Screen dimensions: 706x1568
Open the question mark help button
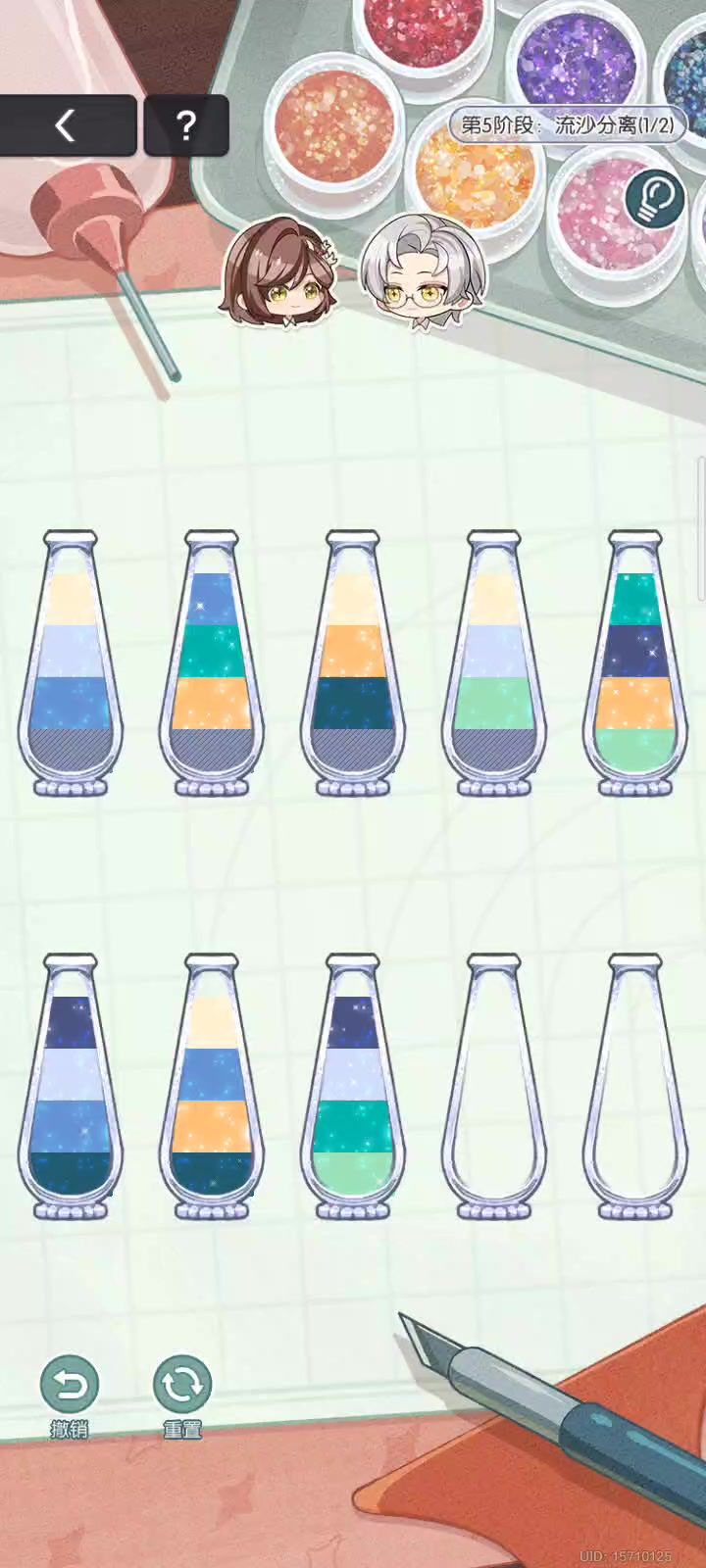(186, 125)
